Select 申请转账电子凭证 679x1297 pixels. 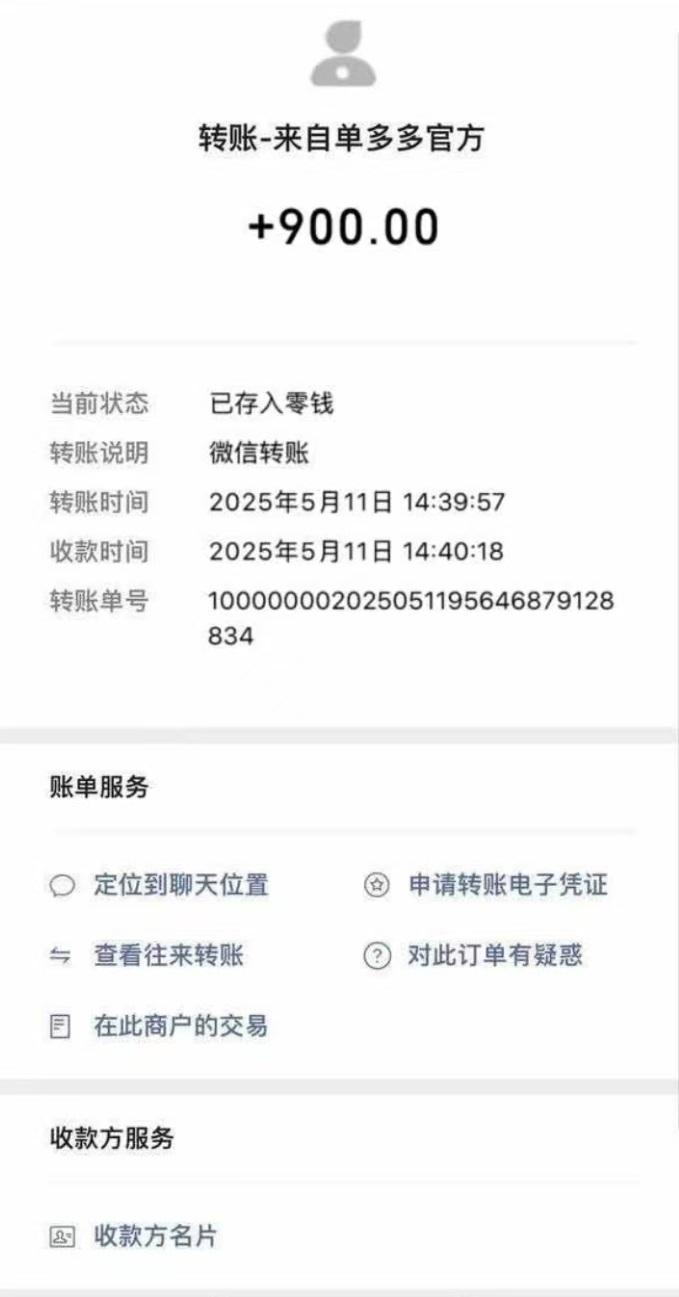pos(507,885)
